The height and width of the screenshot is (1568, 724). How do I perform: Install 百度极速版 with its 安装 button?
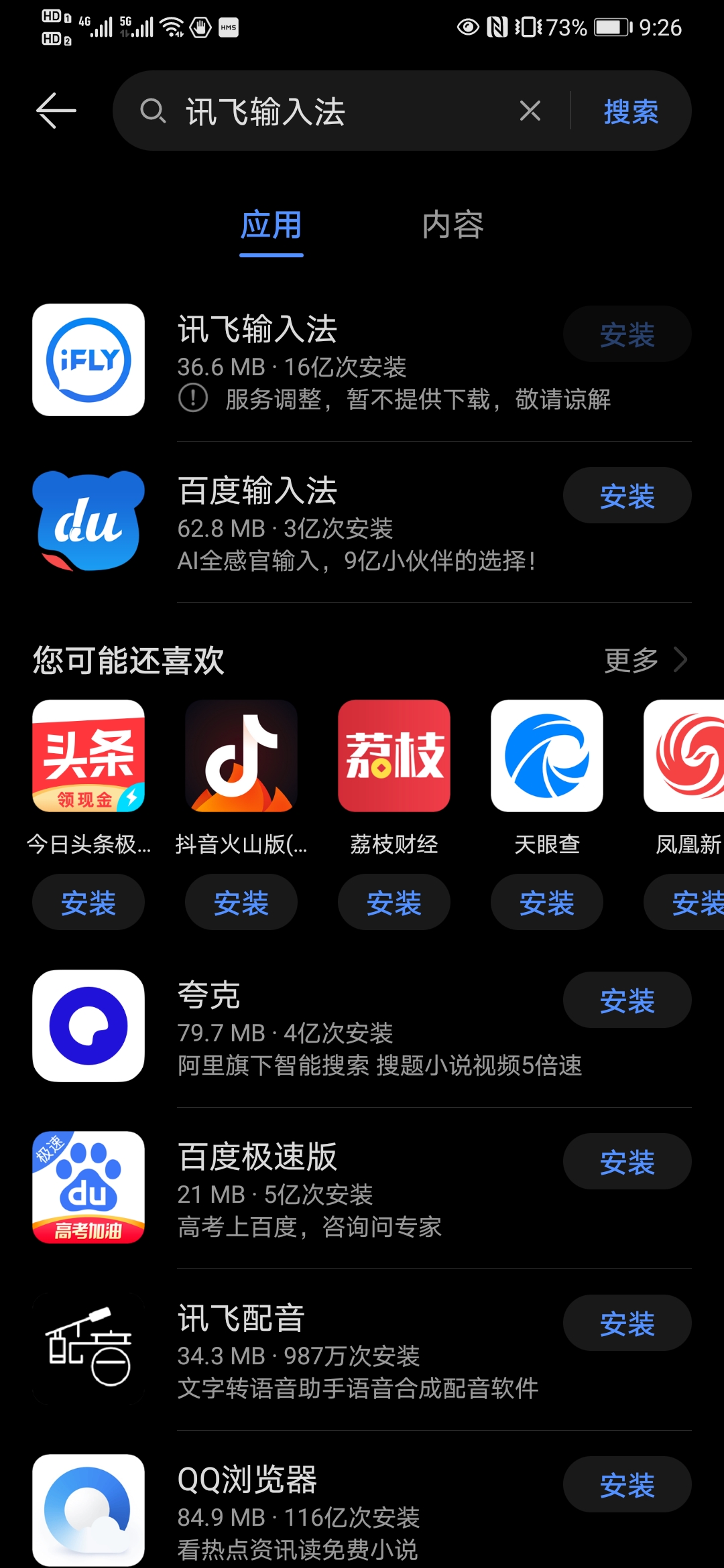tap(626, 1161)
